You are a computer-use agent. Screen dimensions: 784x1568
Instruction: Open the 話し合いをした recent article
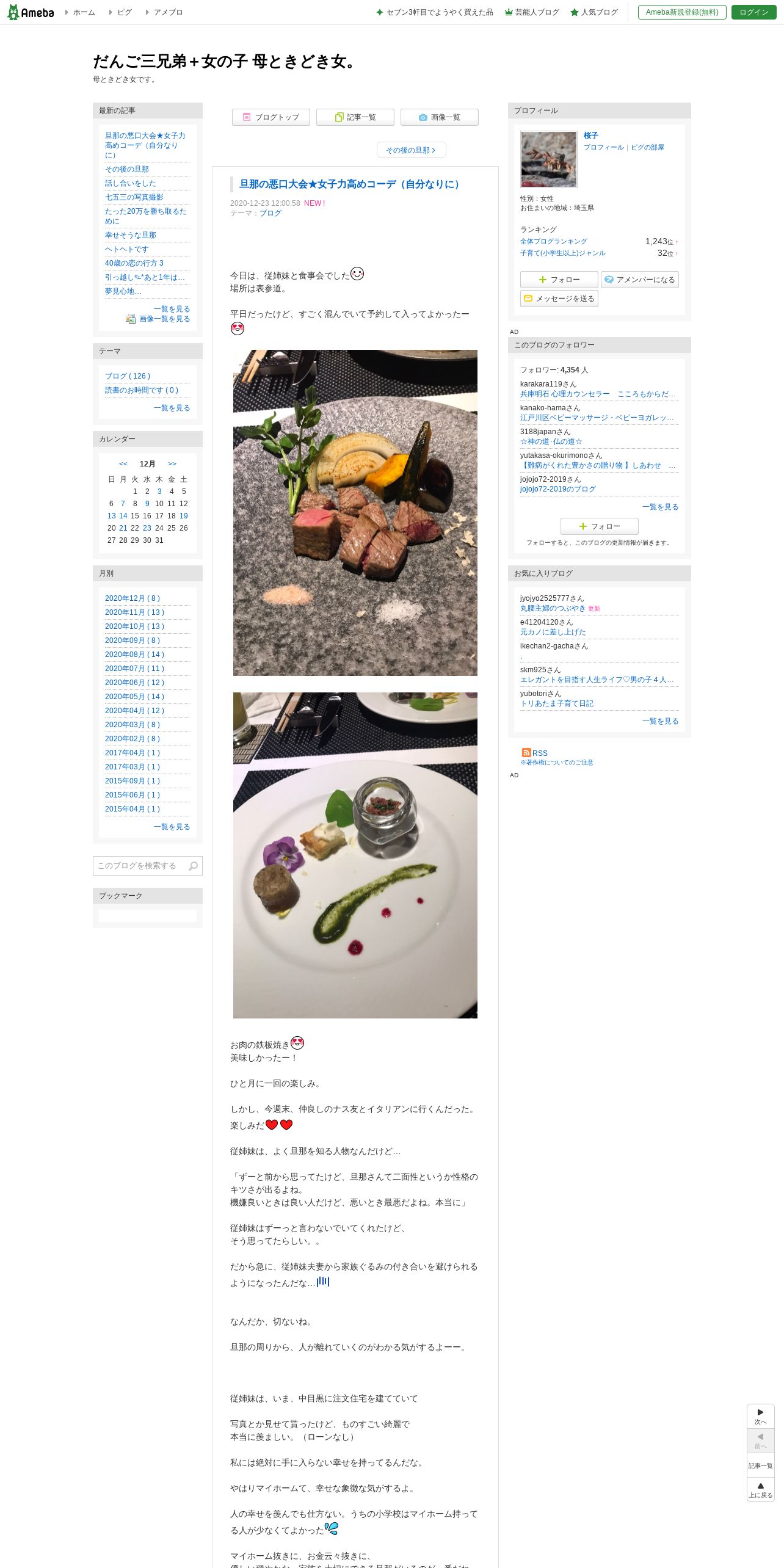tap(131, 183)
